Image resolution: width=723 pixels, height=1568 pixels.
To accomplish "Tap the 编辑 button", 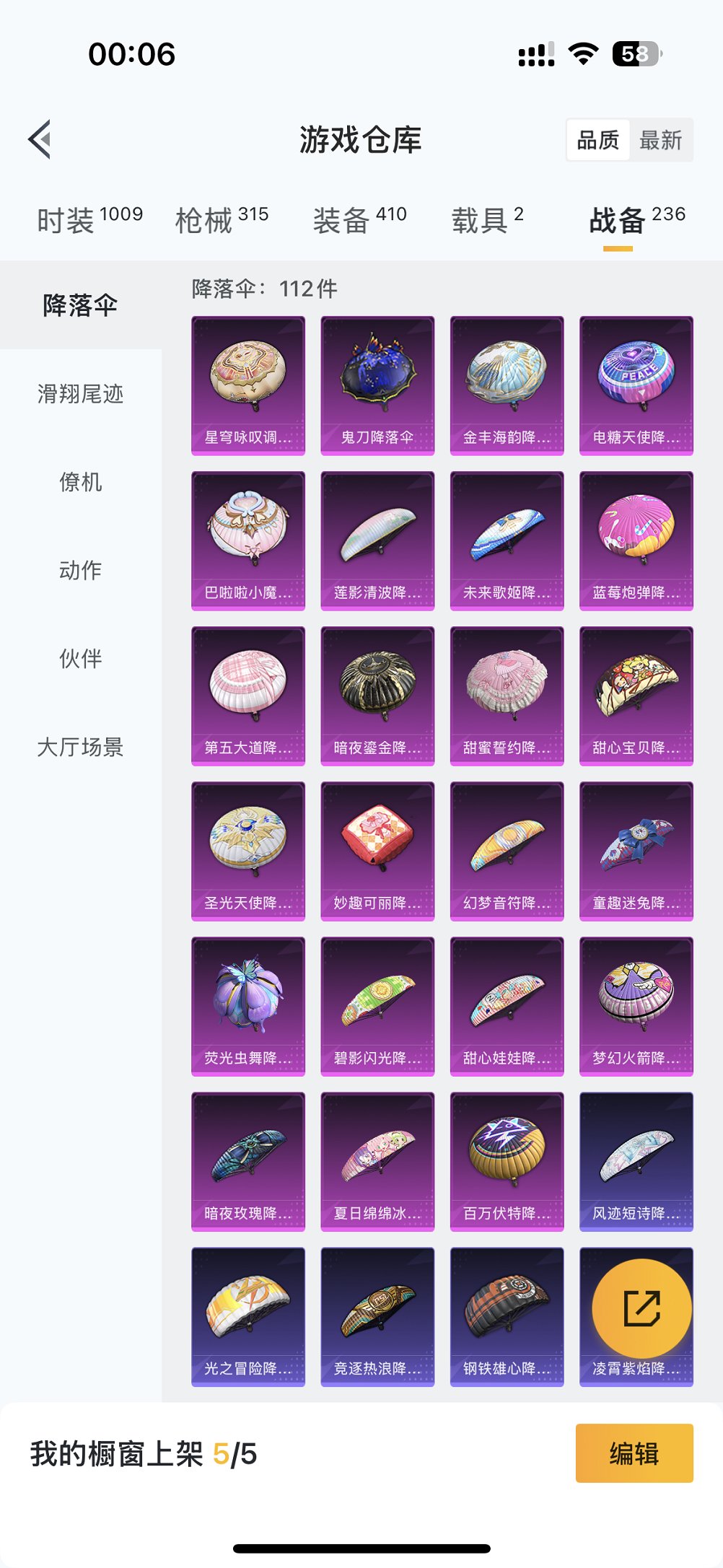I will pyautogui.click(x=634, y=1453).
